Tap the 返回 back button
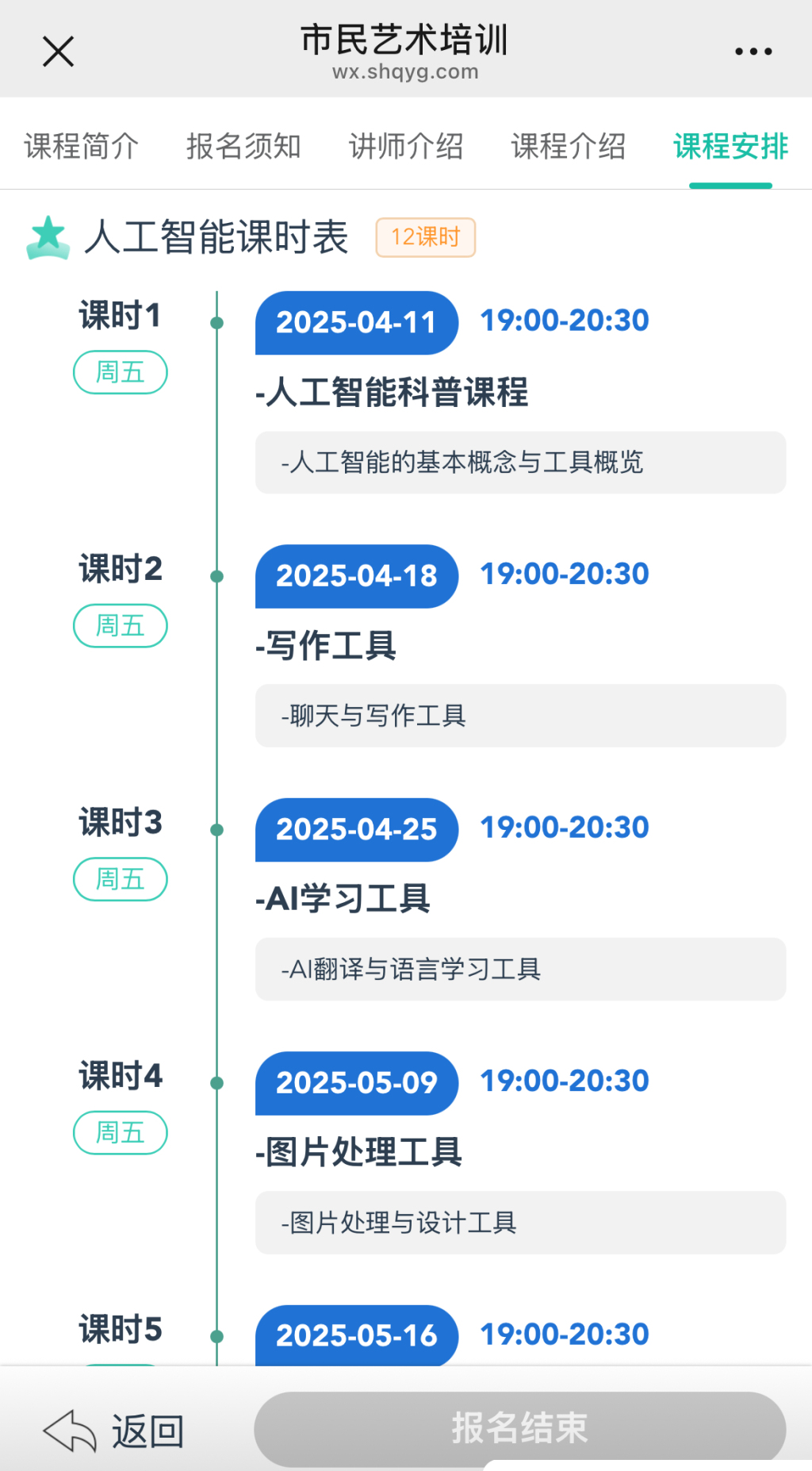 (x=113, y=1431)
